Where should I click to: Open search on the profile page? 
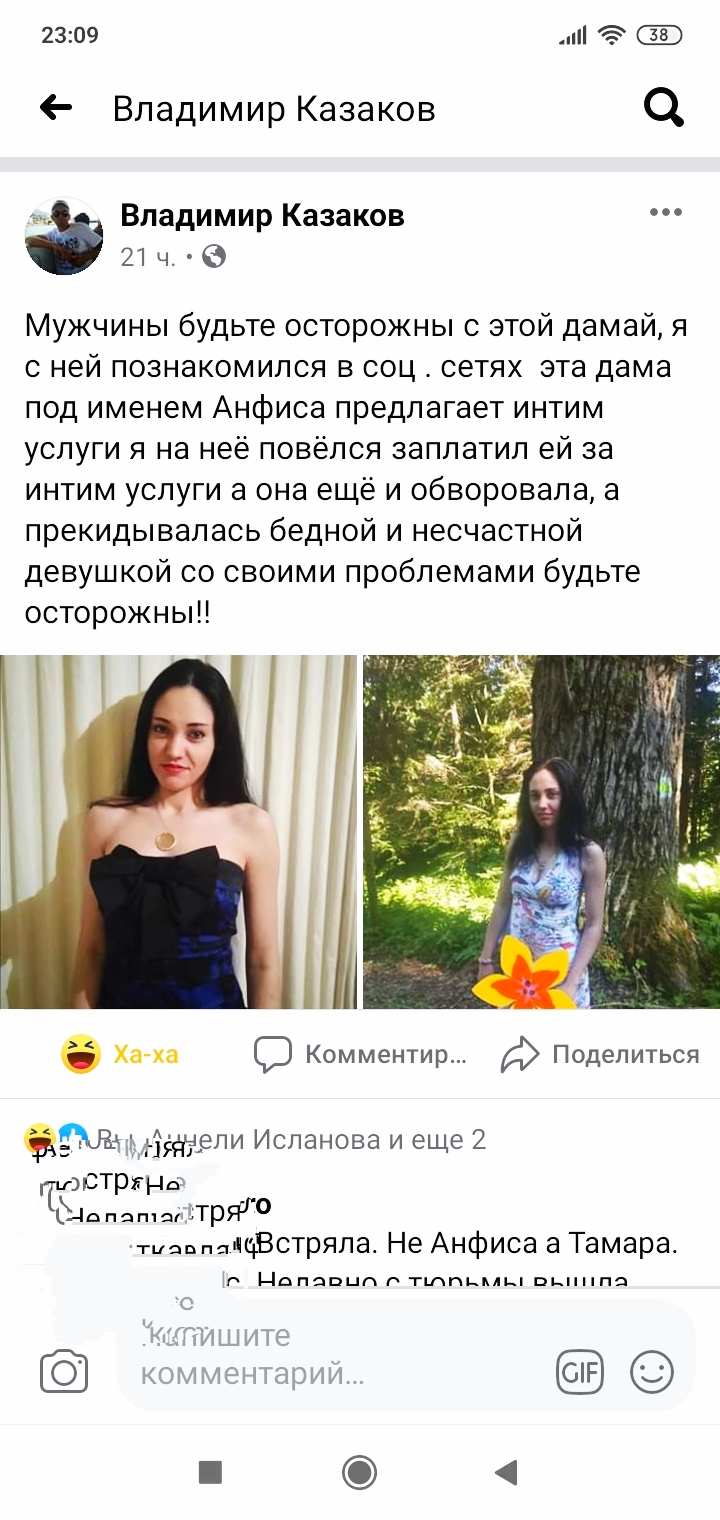[x=663, y=107]
